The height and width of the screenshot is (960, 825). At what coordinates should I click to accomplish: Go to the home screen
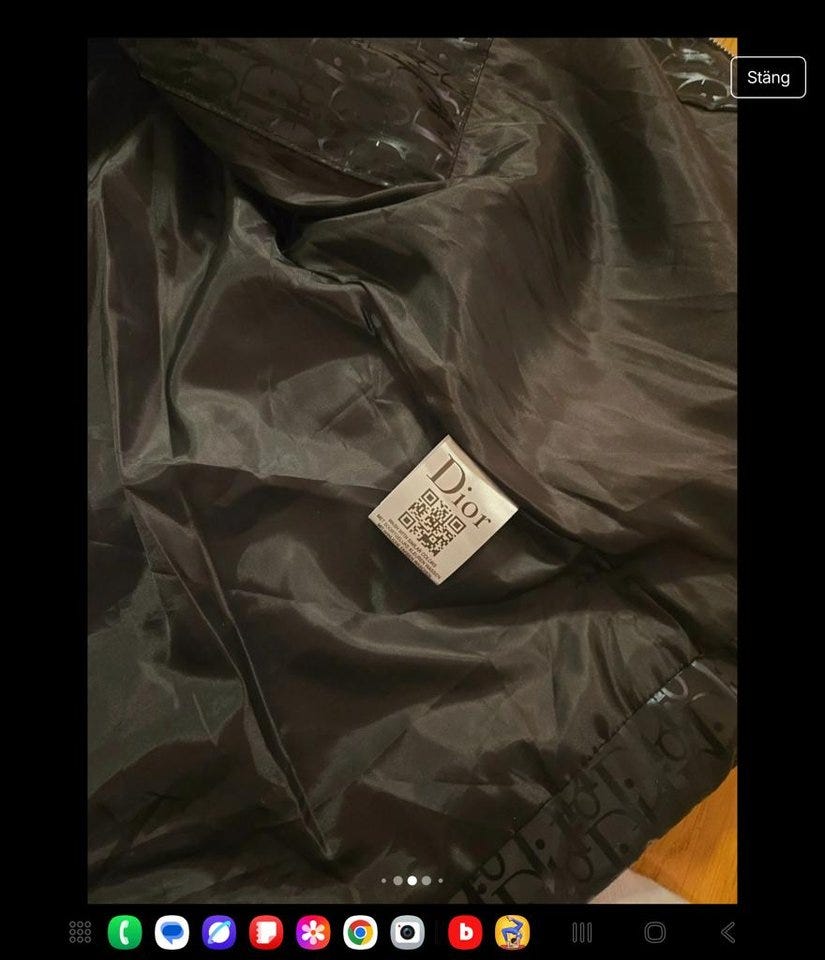point(655,932)
